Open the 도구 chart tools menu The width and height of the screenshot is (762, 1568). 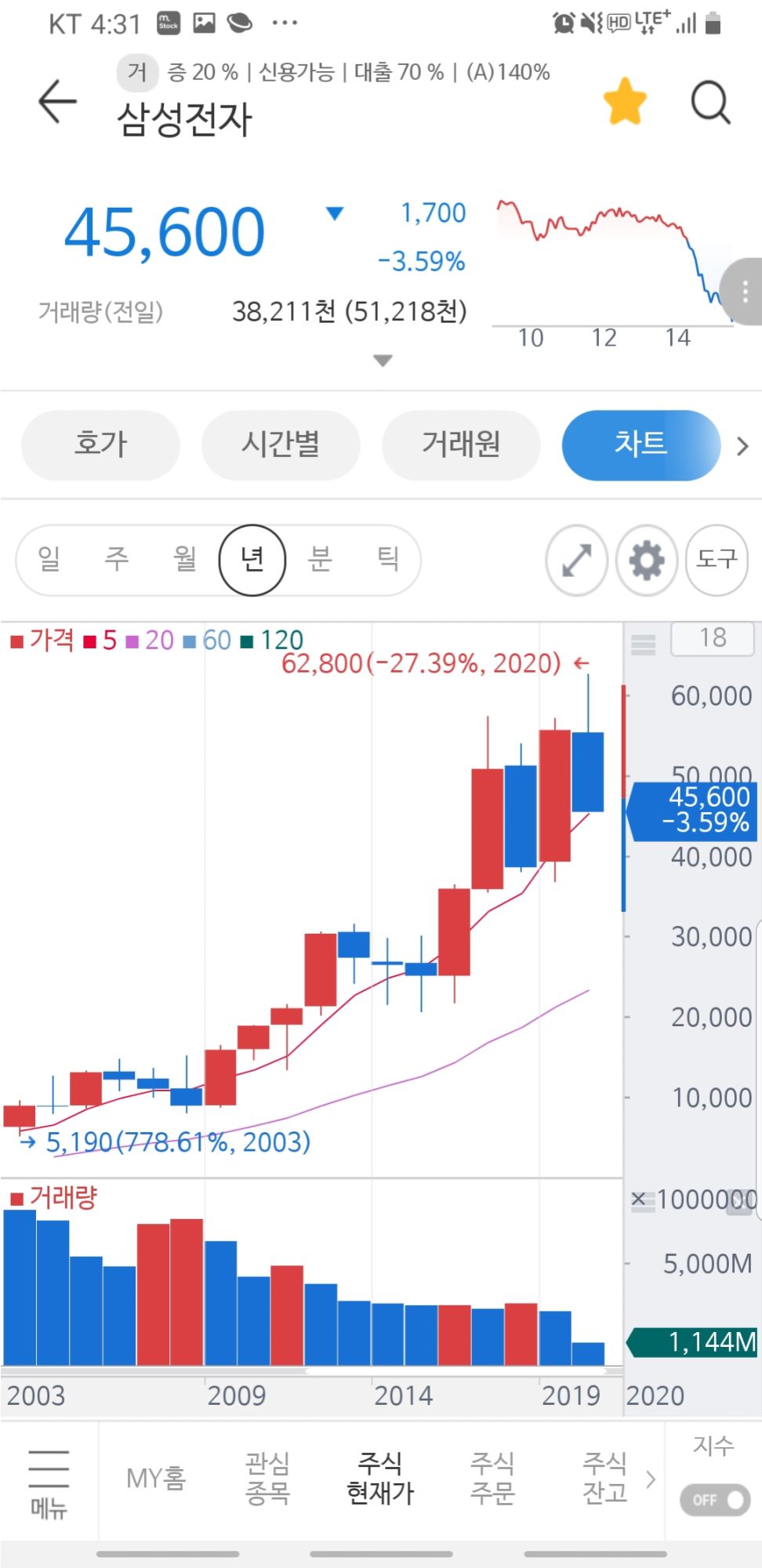point(715,558)
